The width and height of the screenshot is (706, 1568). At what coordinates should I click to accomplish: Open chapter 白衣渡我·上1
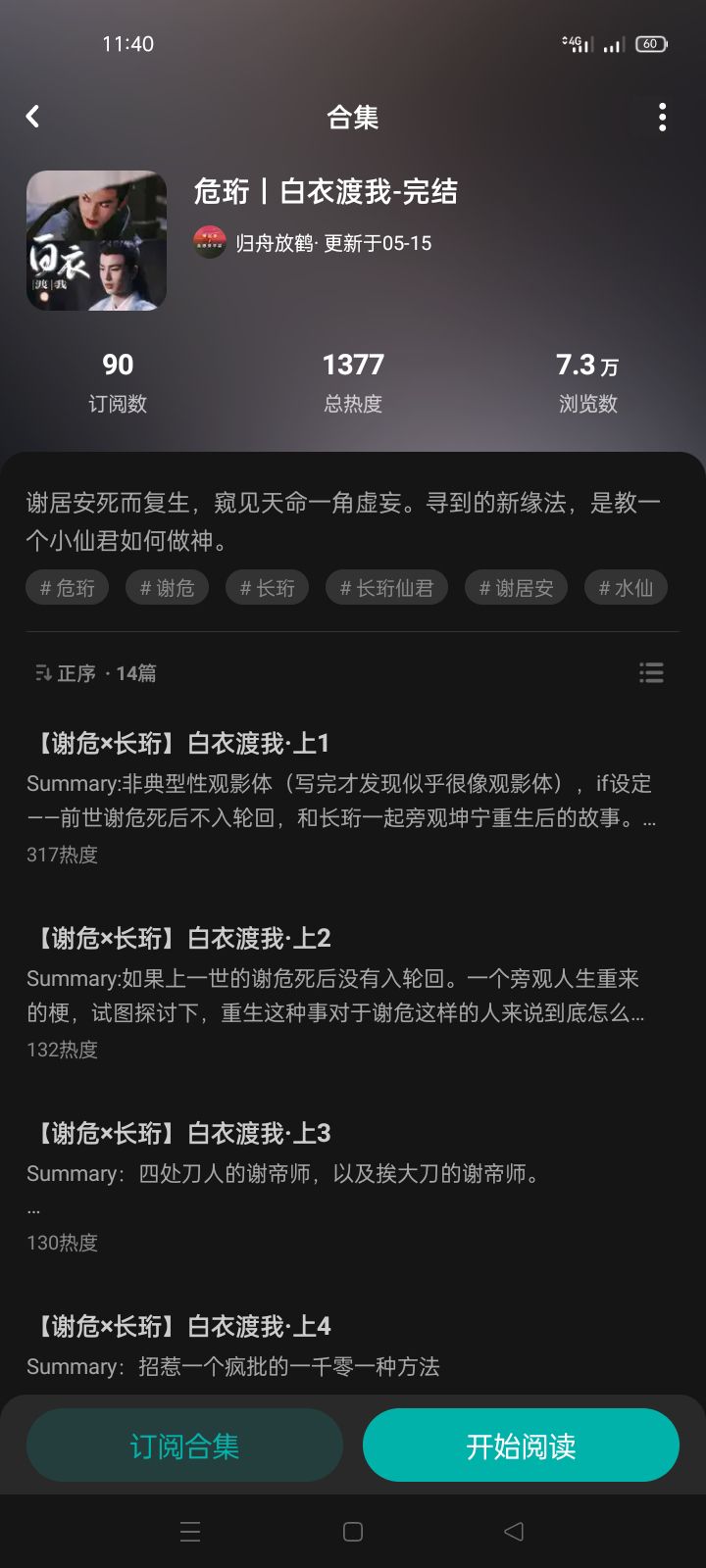coord(182,744)
